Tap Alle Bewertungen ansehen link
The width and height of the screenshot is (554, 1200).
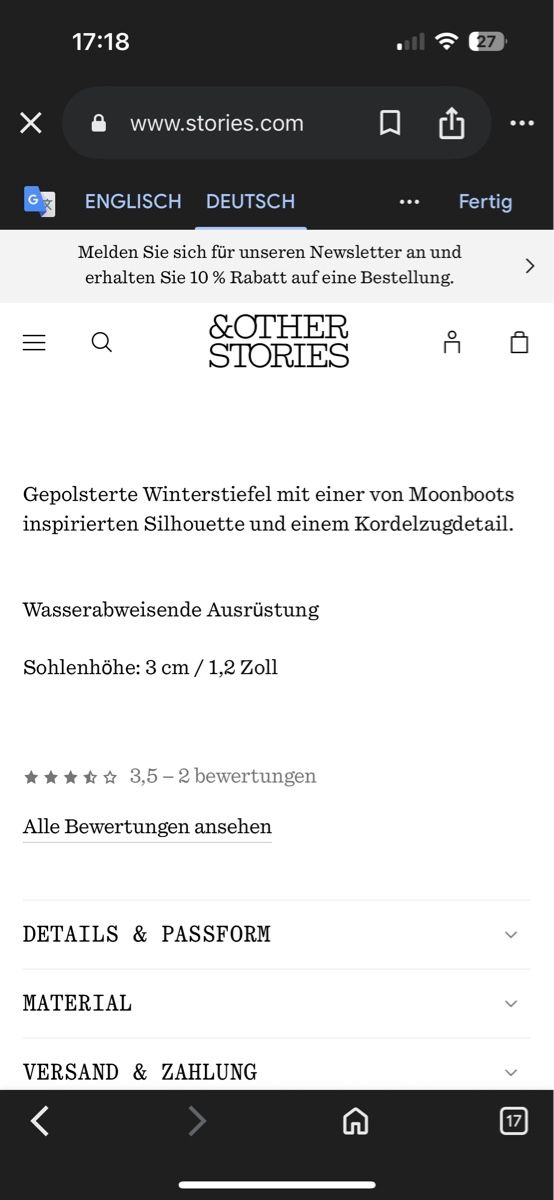coord(147,827)
